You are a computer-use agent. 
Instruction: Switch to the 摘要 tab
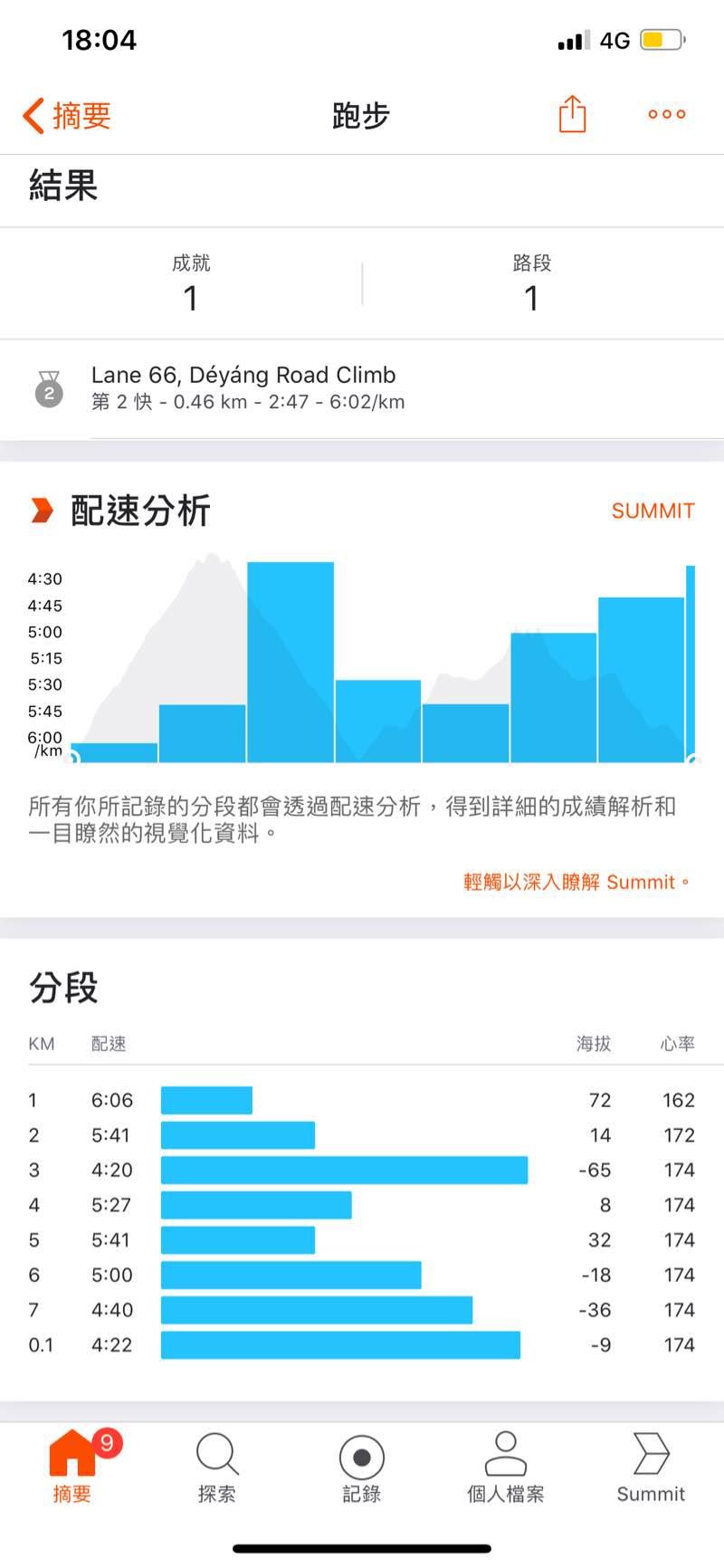tap(71, 1468)
